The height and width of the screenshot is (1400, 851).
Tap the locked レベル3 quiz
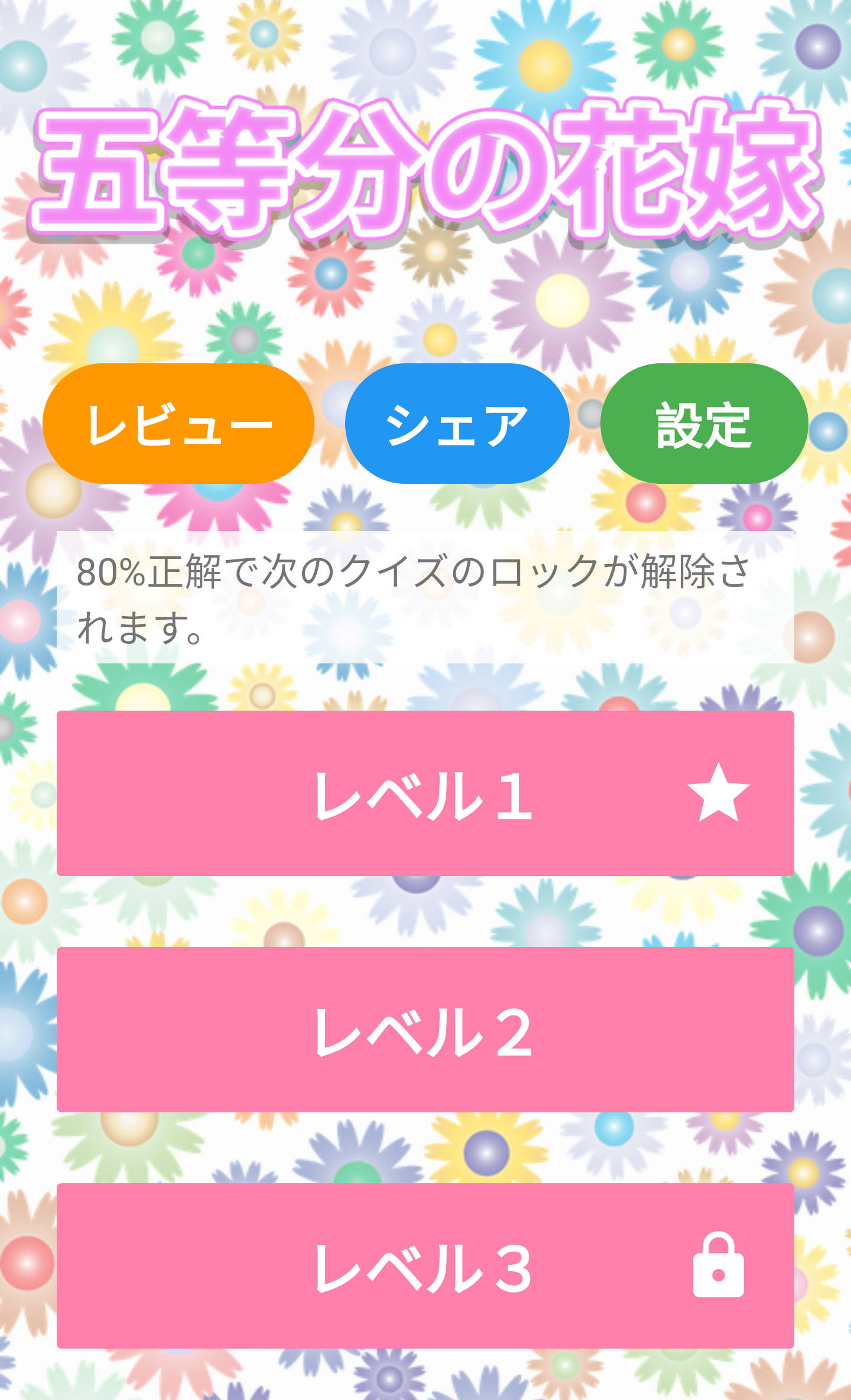[x=425, y=1266]
